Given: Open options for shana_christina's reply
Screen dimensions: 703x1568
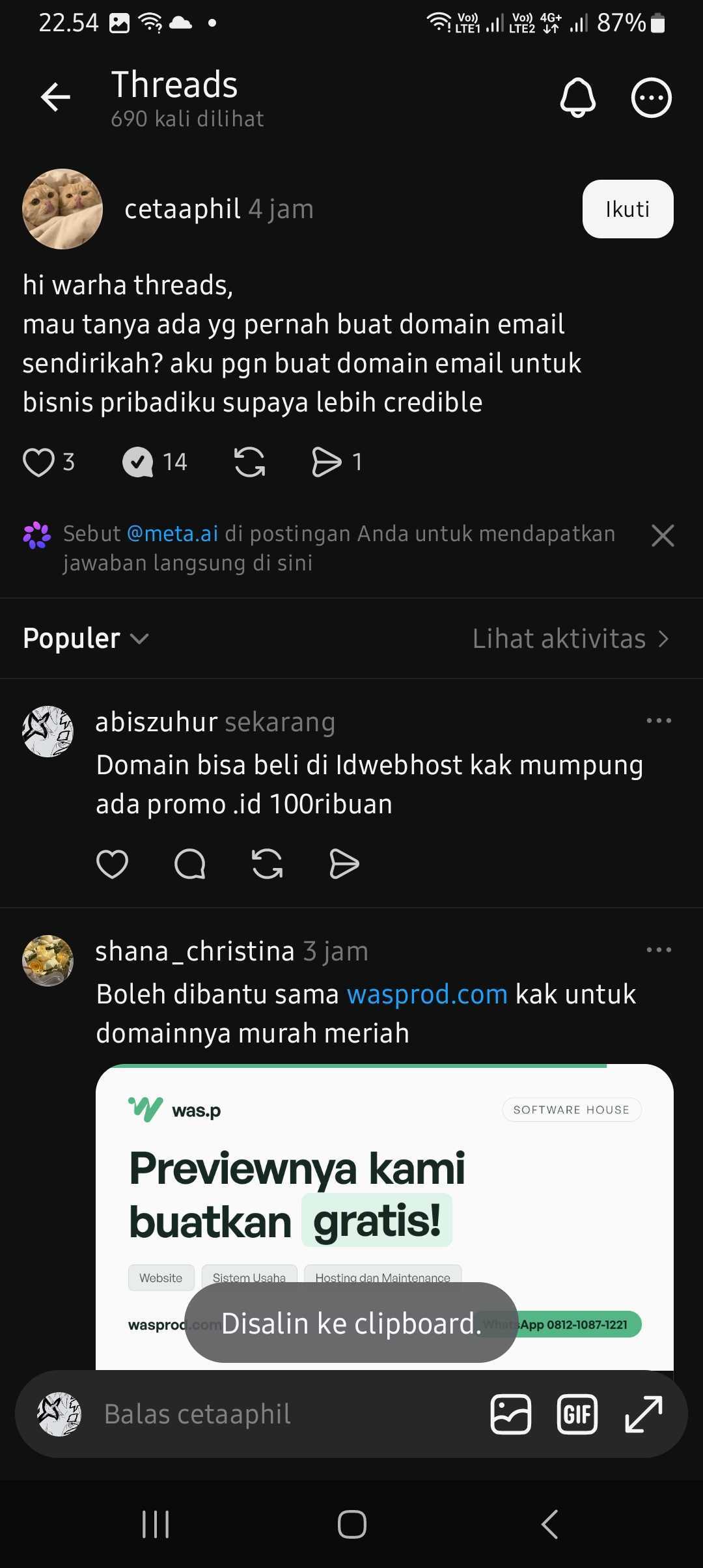Looking at the screenshot, I should [659, 950].
